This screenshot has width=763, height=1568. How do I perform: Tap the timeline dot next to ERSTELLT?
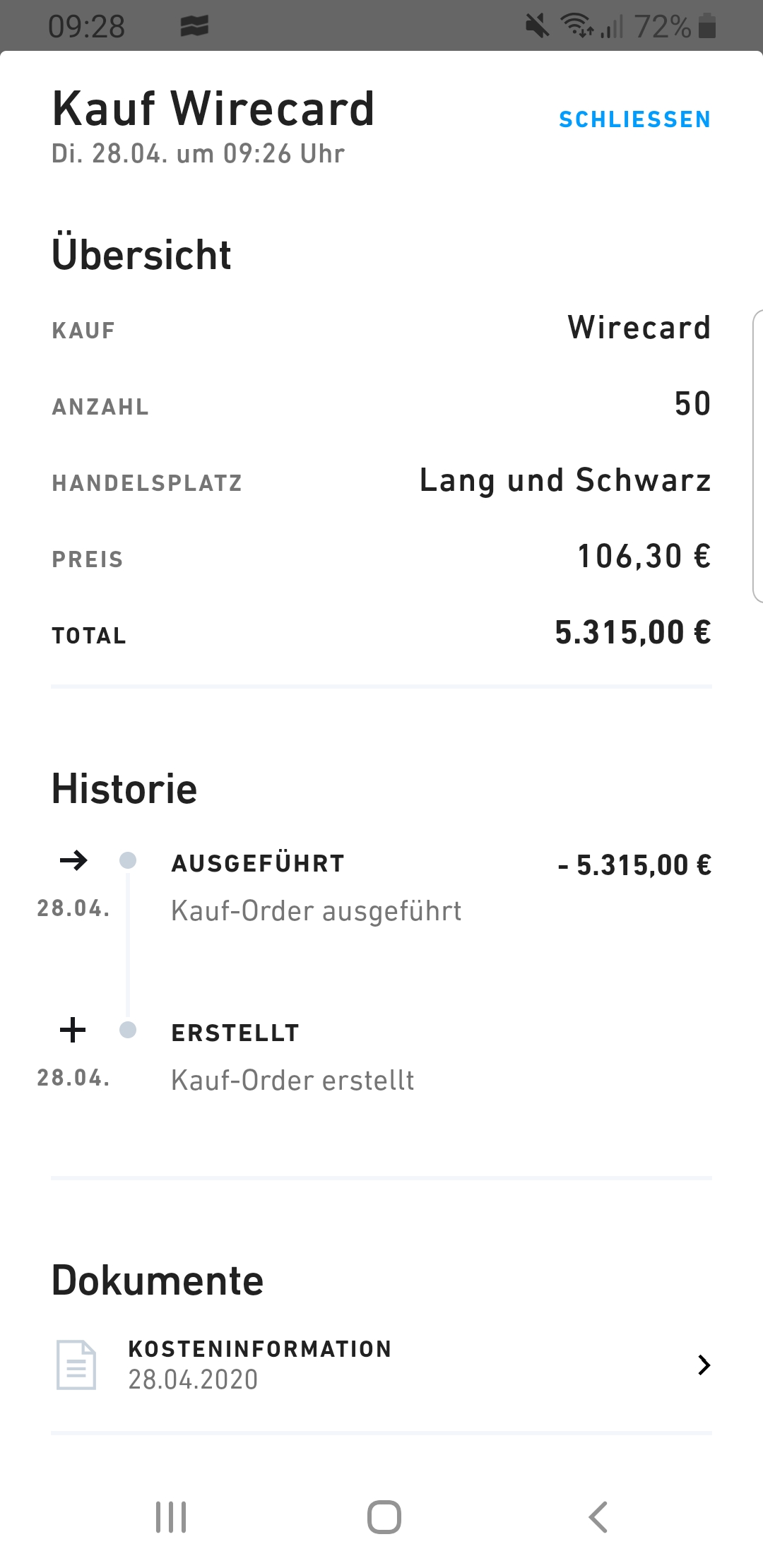click(127, 1030)
